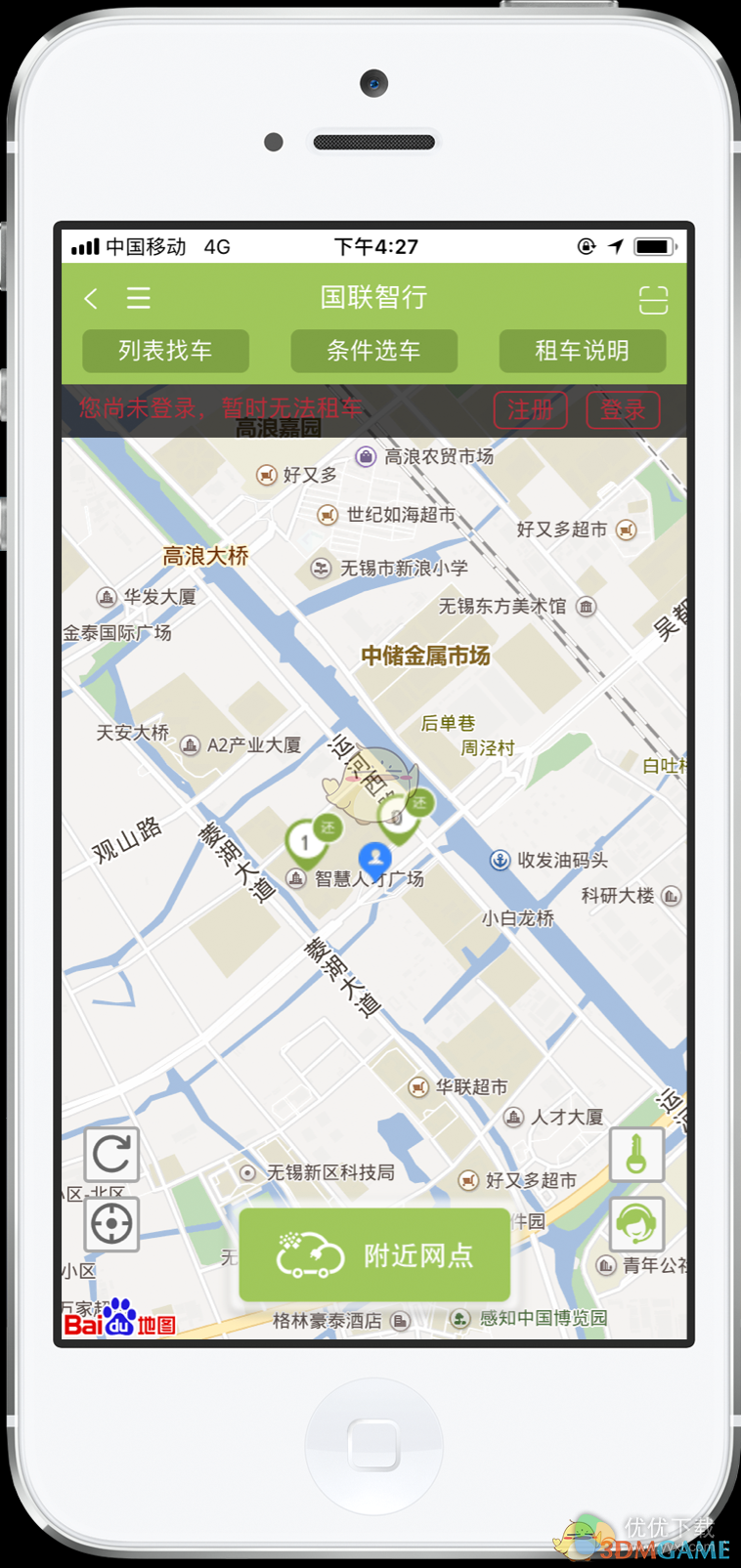
Task: Go back using the header arrow
Action: [91, 298]
